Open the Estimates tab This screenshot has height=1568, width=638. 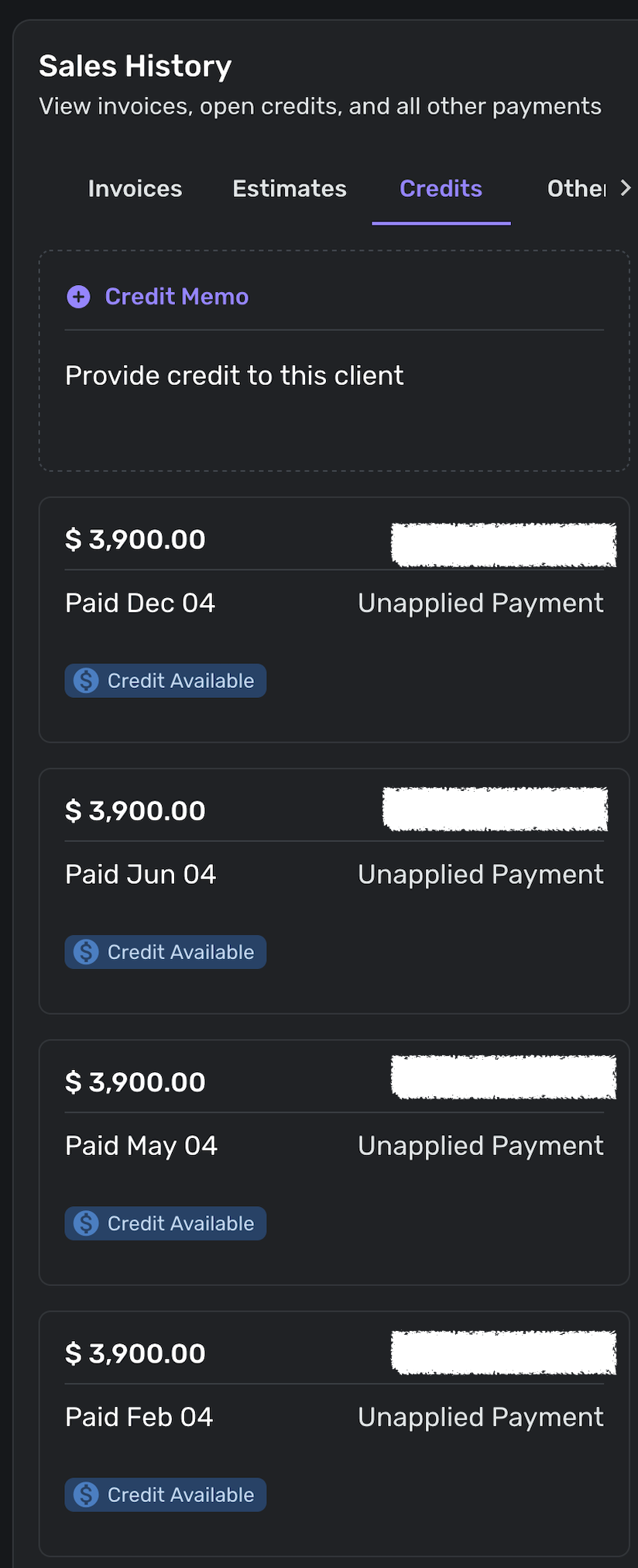tap(290, 188)
